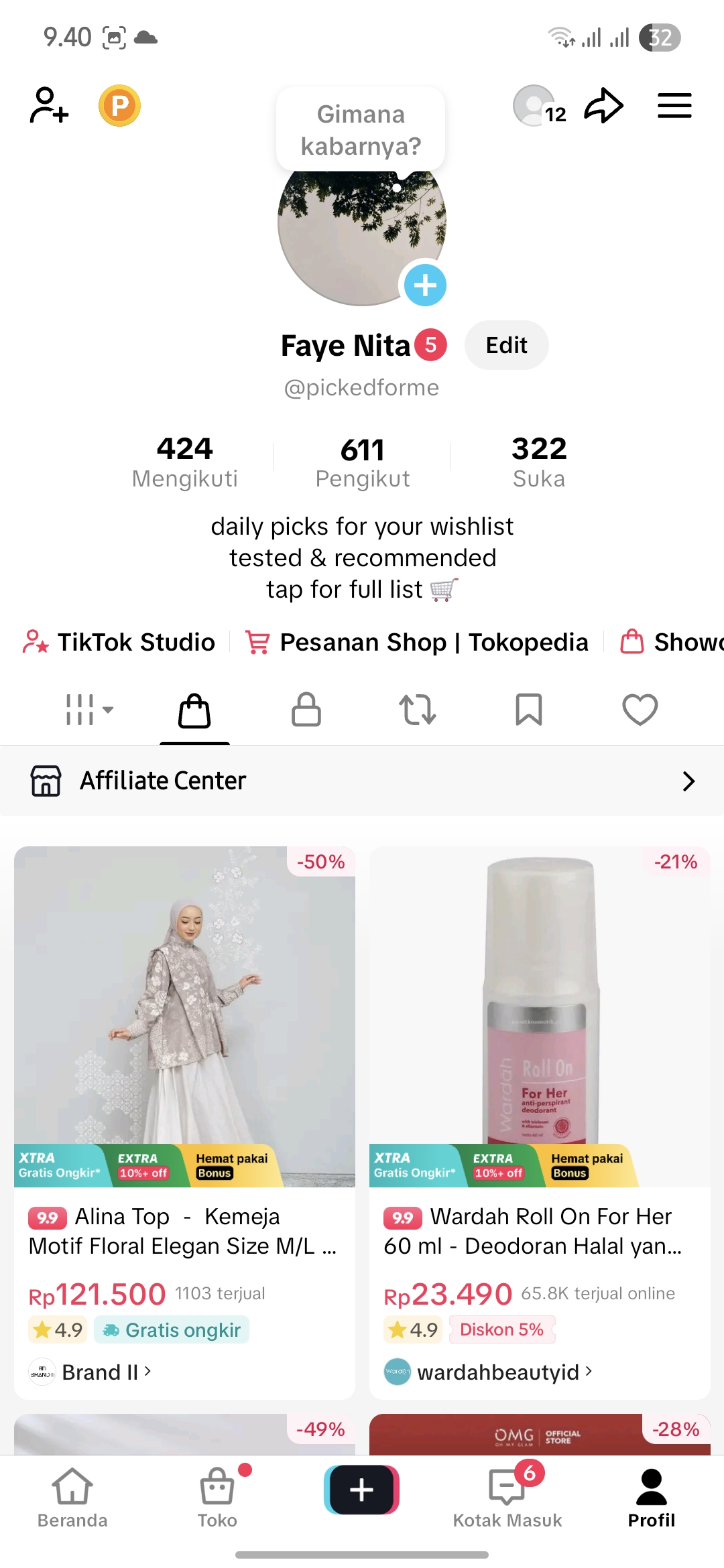This screenshot has height=1568, width=724.
Task: View the 611 Pengikut list
Action: pyautogui.click(x=362, y=462)
